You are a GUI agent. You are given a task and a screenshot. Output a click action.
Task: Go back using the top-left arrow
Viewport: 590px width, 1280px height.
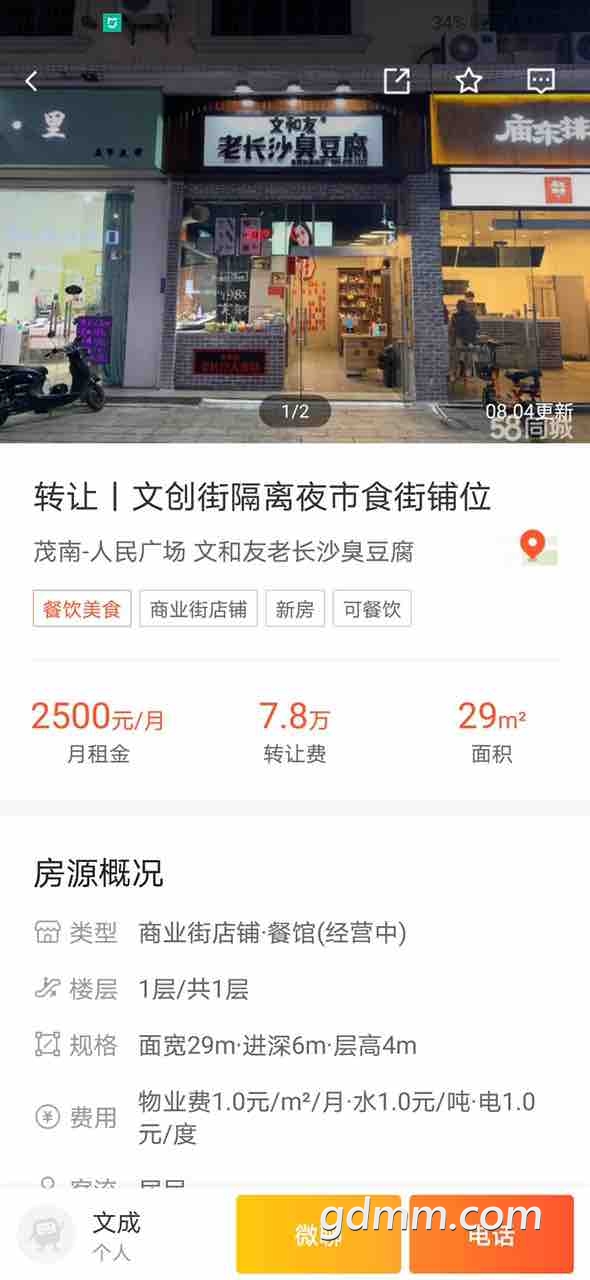pos(32,81)
